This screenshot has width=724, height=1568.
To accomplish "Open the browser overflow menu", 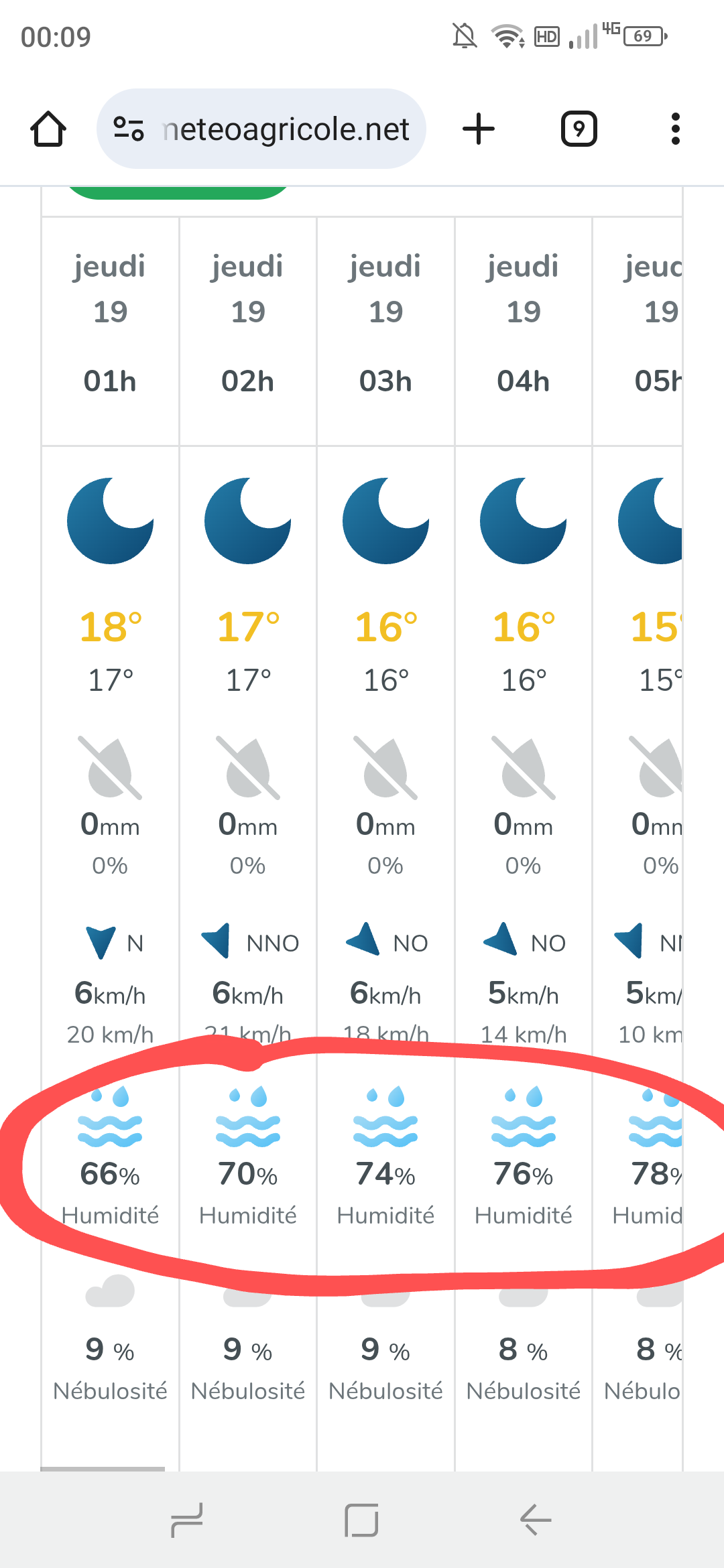I will (675, 129).
